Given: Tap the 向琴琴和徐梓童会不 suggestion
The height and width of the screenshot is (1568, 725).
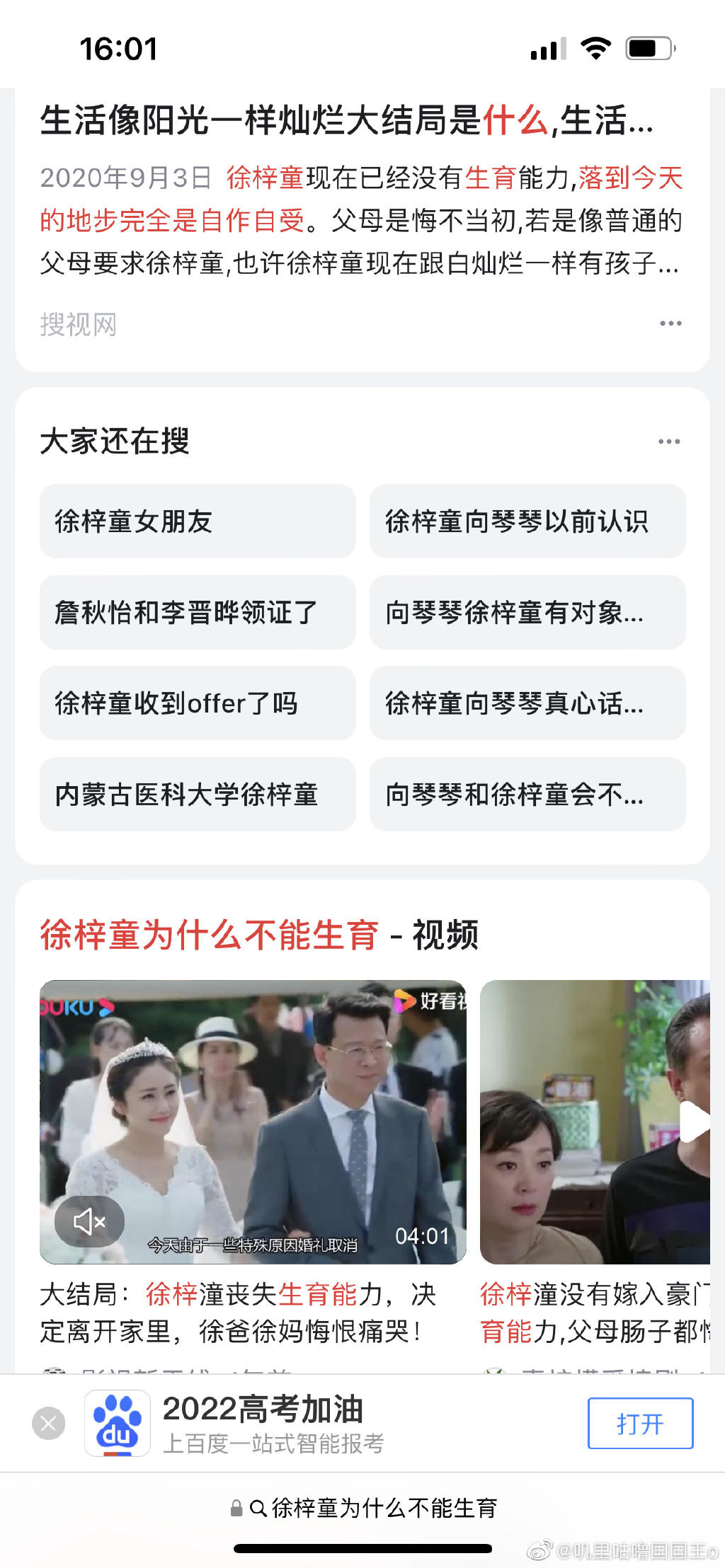Looking at the screenshot, I should click(x=527, y=795).
